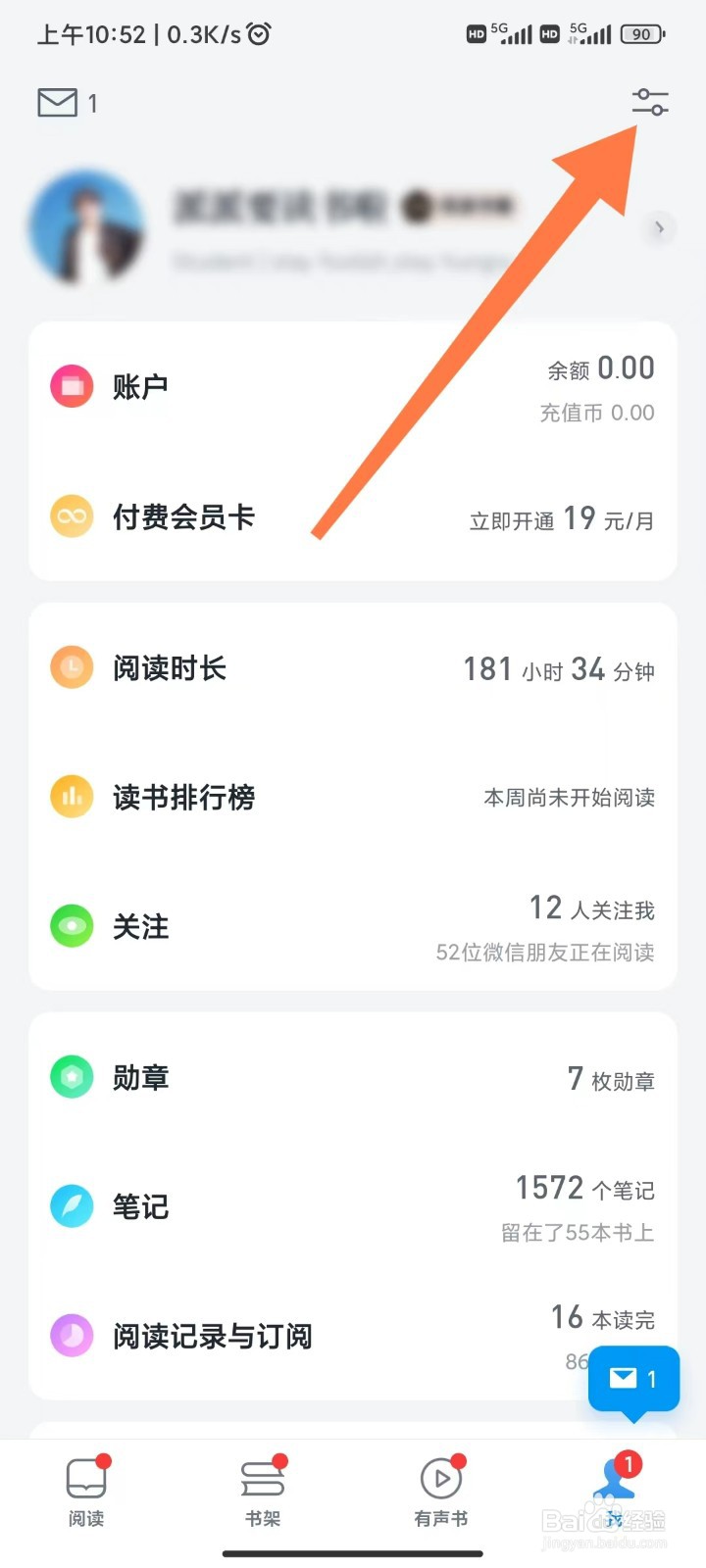Open the settings icon at top right
706x1568 pixels.
(x=649, y=102)
